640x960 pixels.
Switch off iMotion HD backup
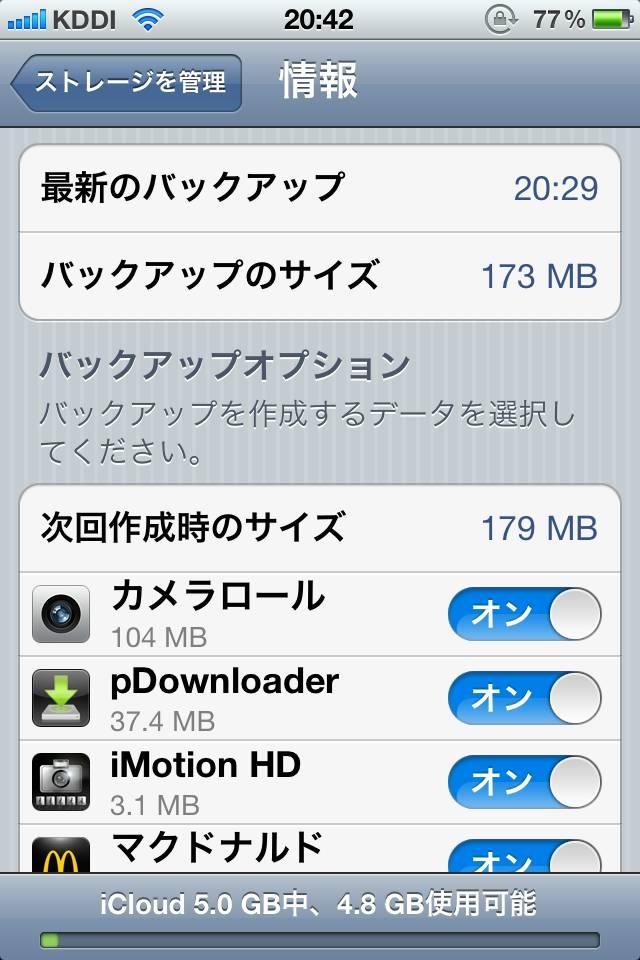click(524, 782)
